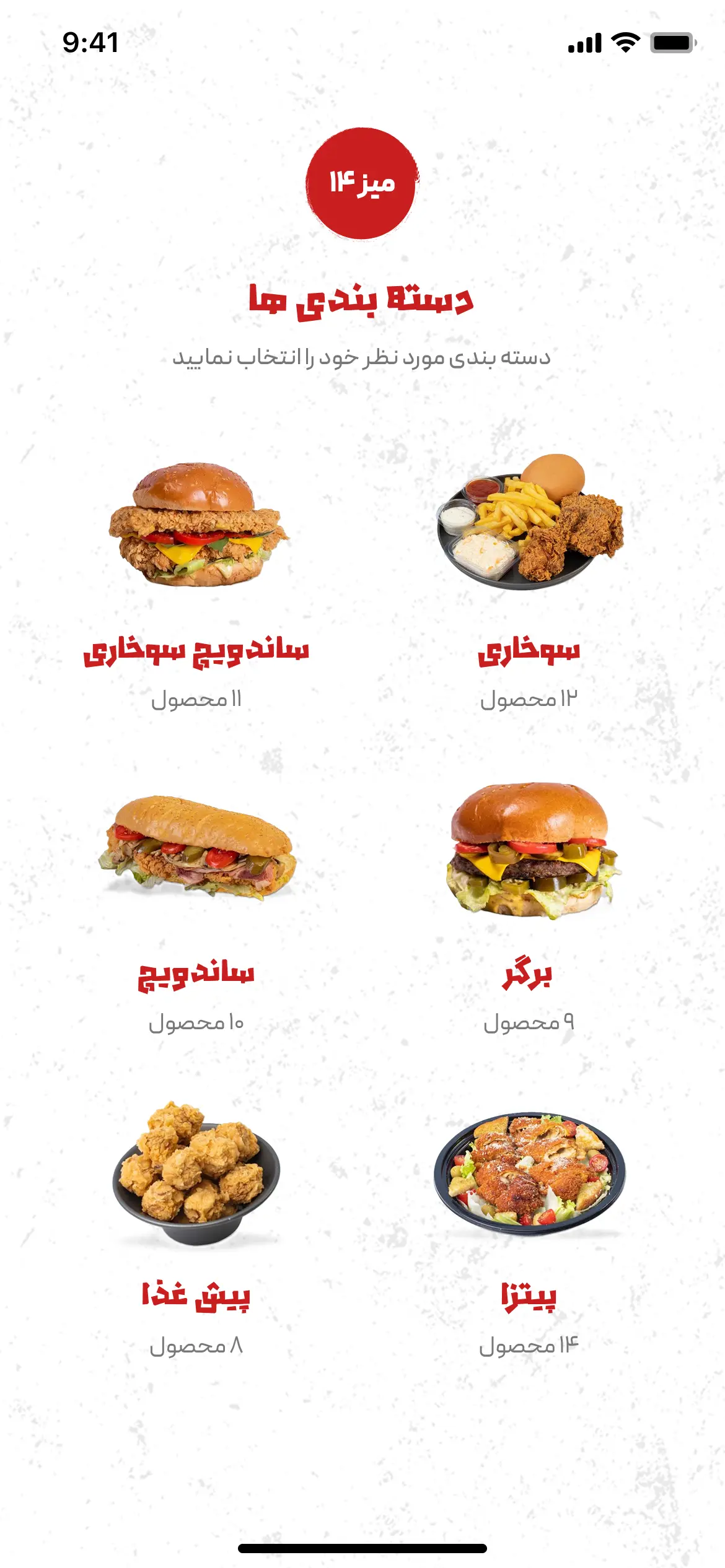View the پیتزا category
Screen dimensions: 725x1568
(x=529, y=1232)
